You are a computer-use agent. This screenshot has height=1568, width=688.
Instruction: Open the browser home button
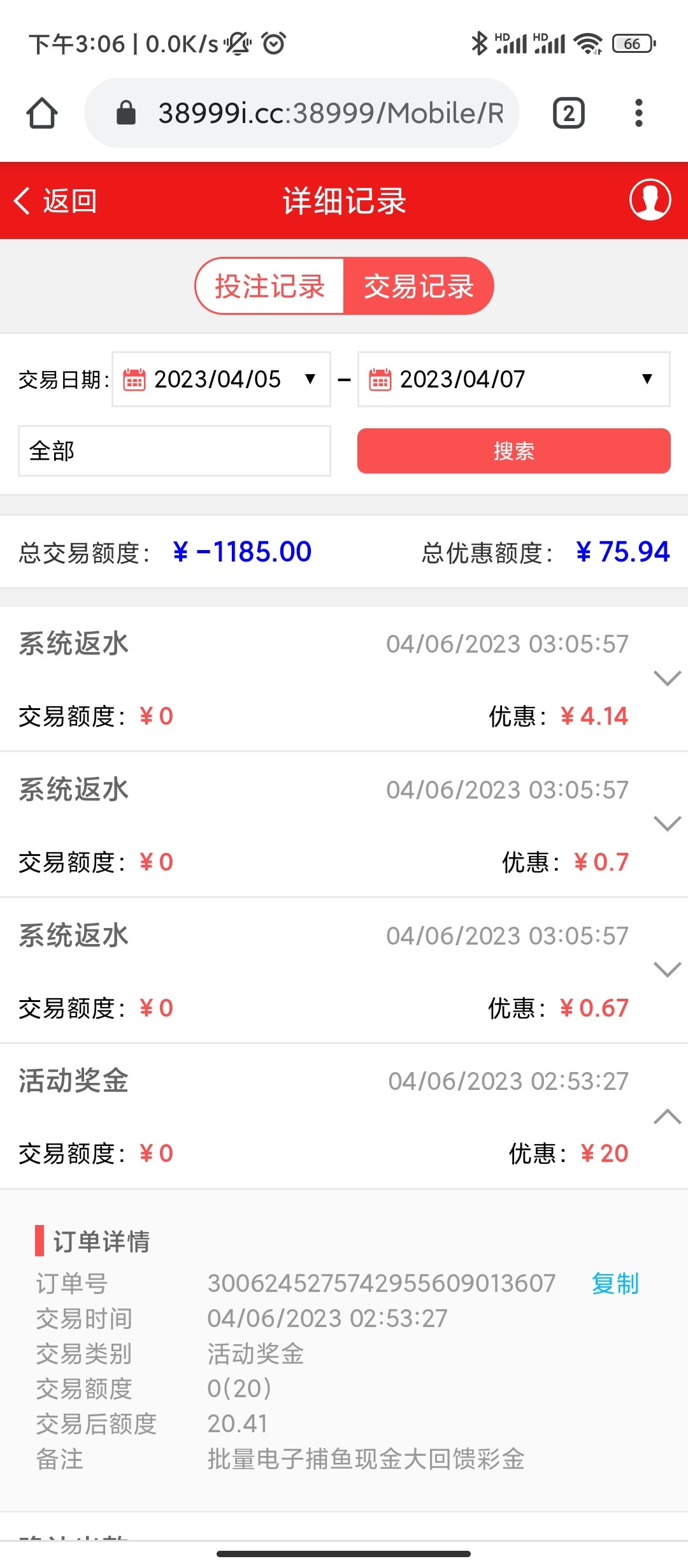coord(42,113)
